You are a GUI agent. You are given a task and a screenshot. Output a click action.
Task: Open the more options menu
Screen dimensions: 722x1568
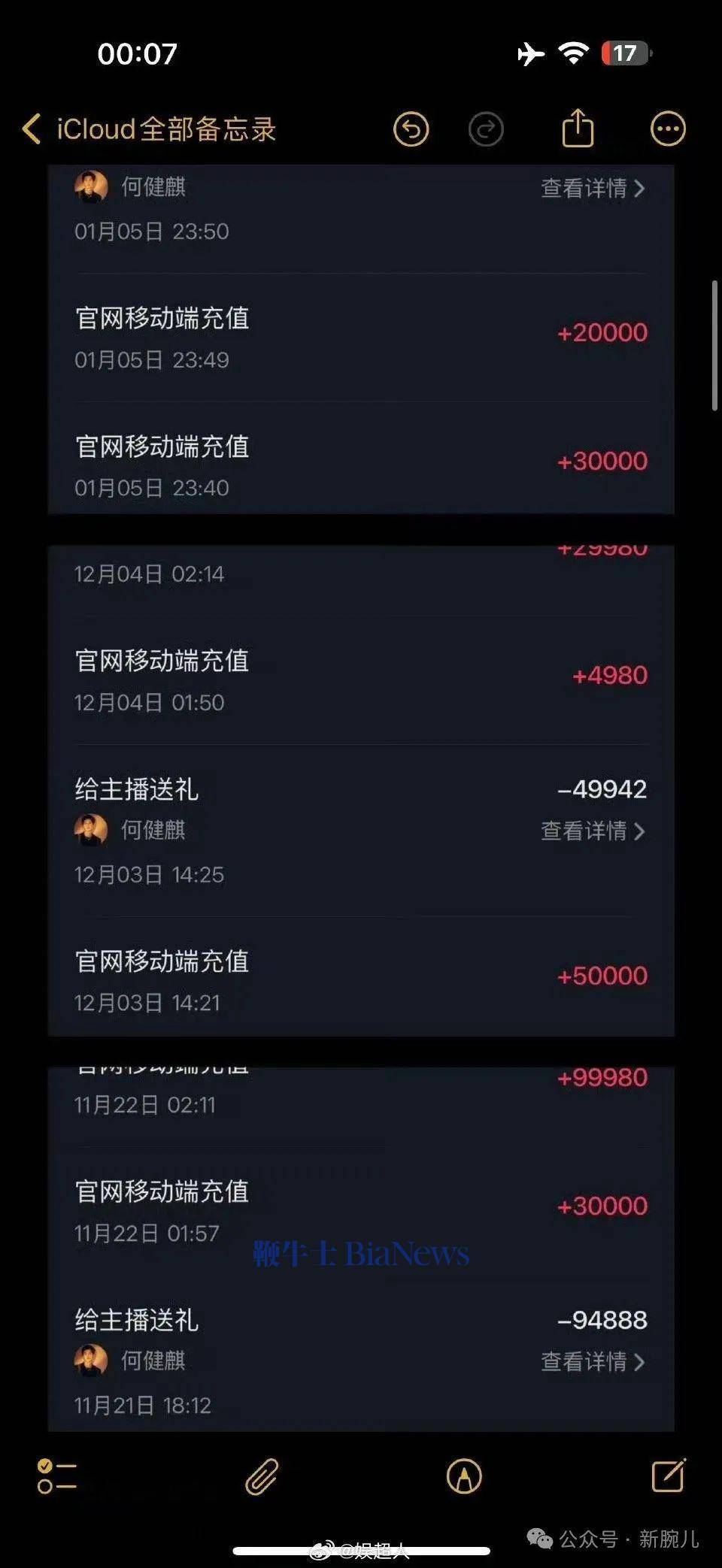coord(668,129)
